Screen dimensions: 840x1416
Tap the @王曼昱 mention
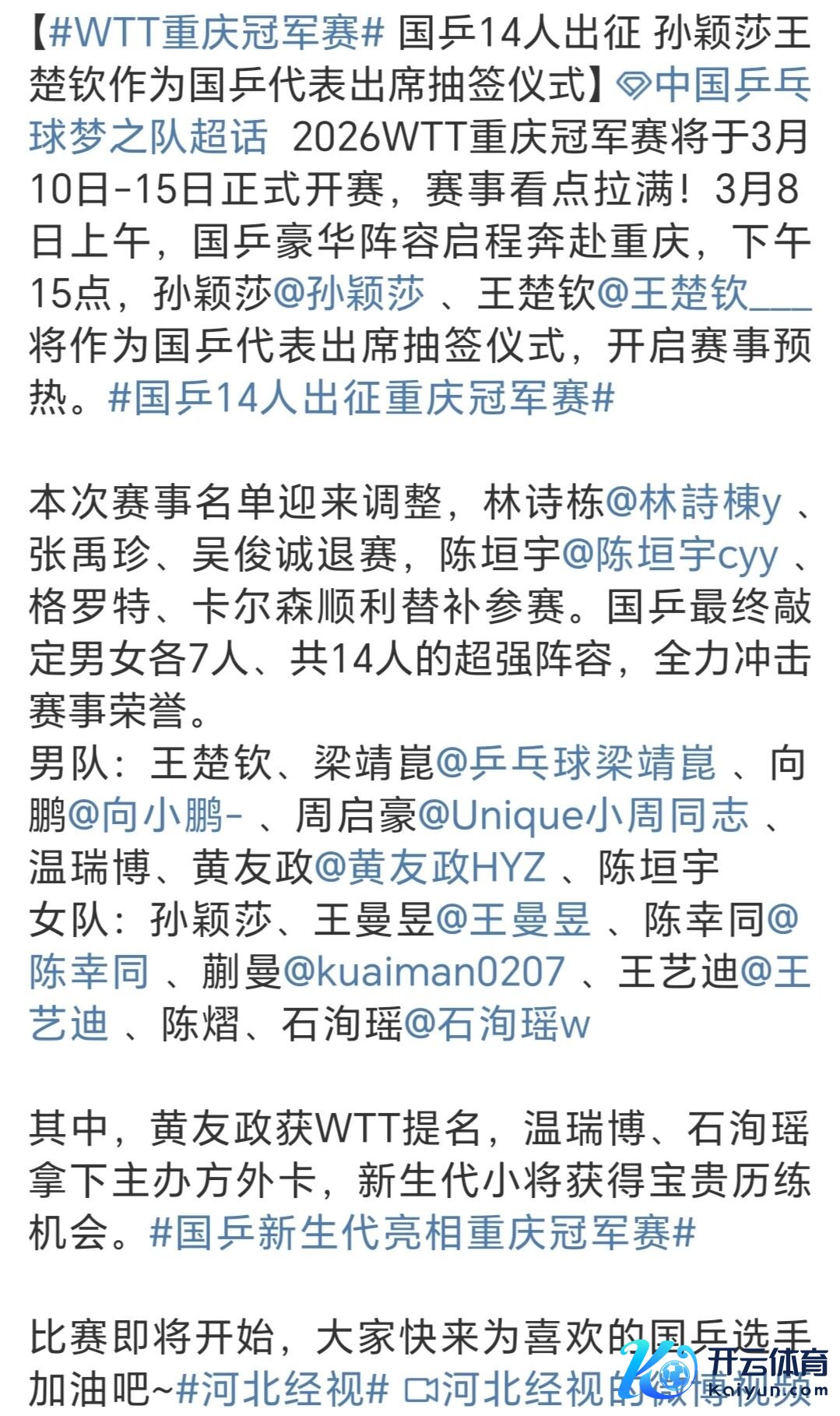(x=514, y=920)
